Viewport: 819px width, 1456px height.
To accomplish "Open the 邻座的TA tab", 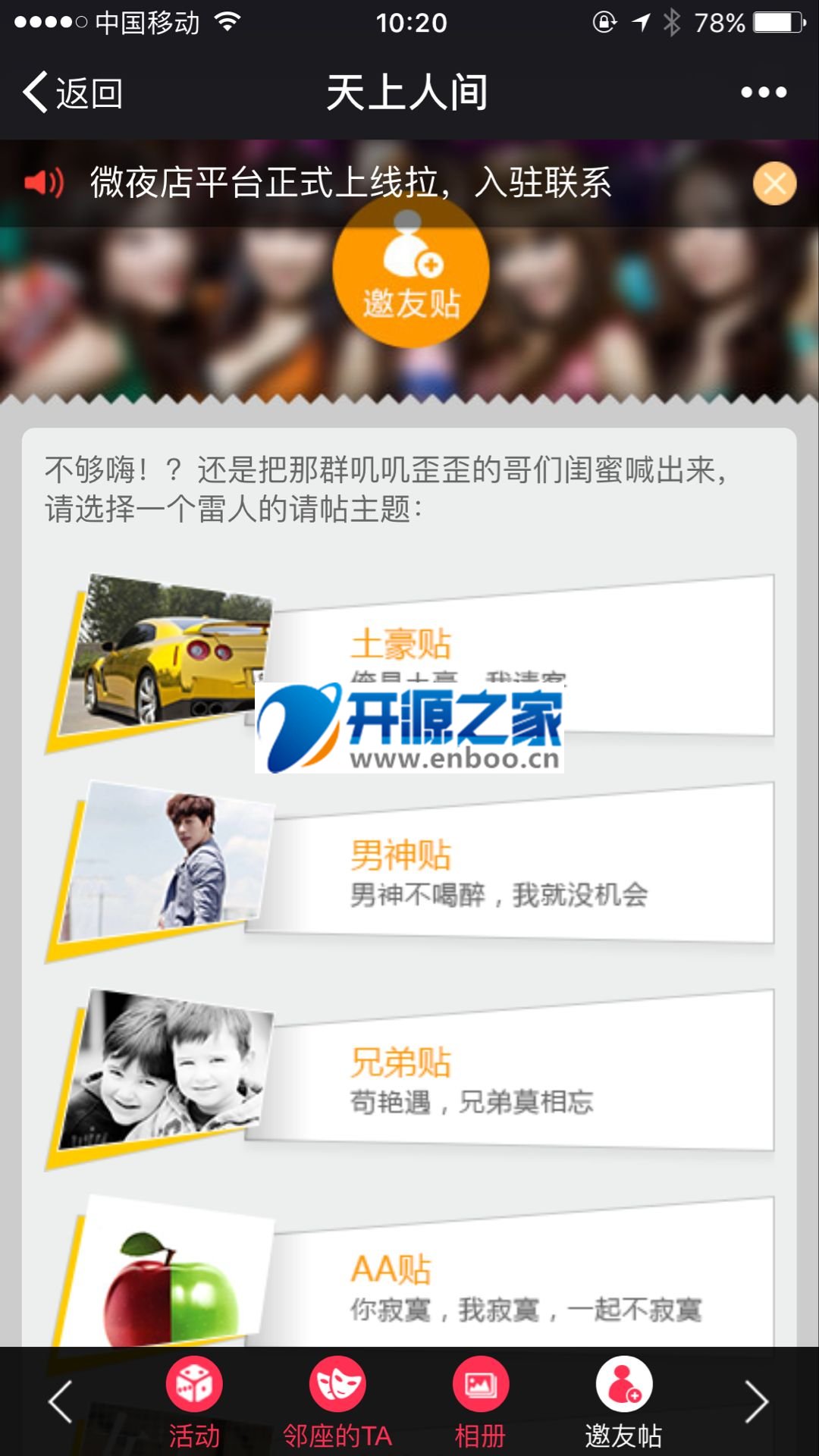I will coord(337,1403).
